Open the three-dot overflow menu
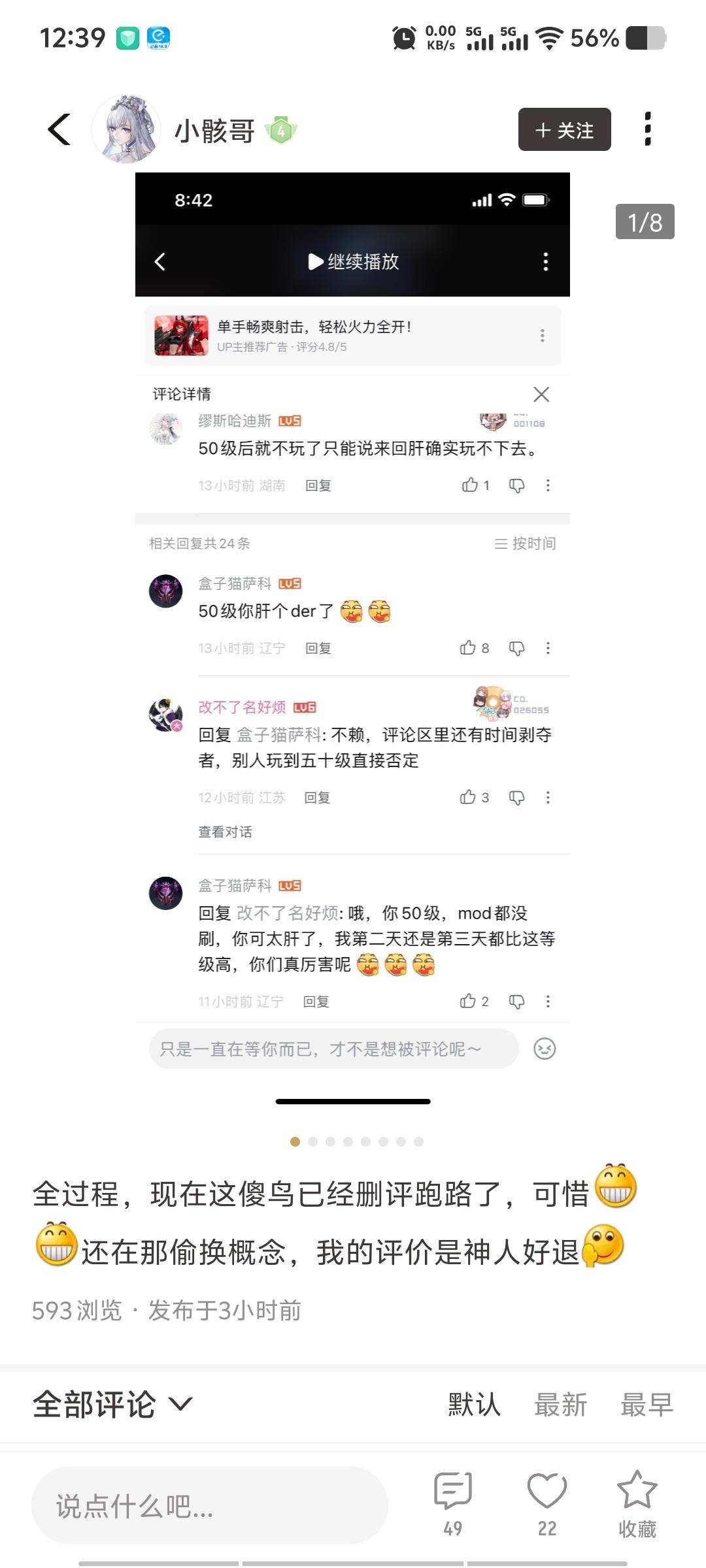Screen dimensions: 706x1568 647,129
